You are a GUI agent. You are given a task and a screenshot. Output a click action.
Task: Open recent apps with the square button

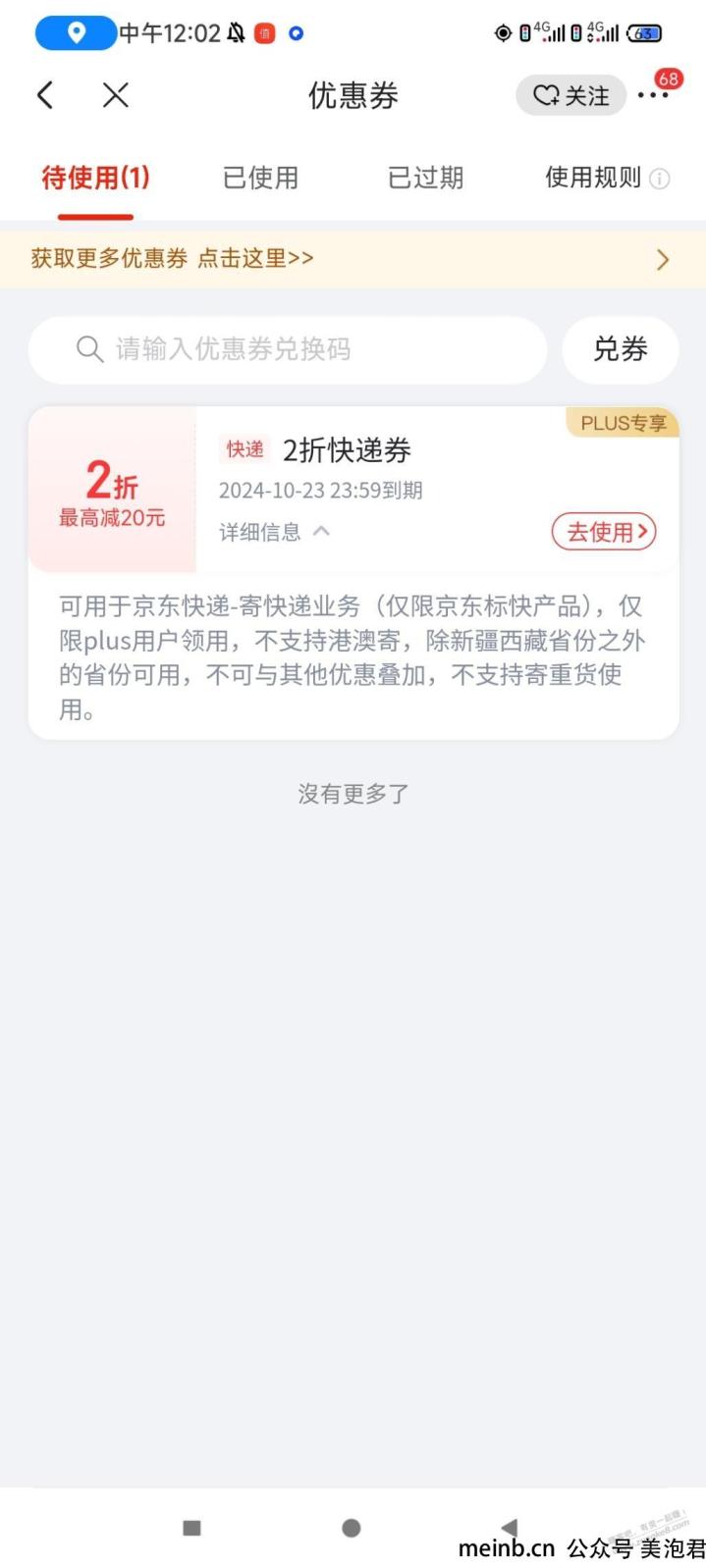(192, 1528)
